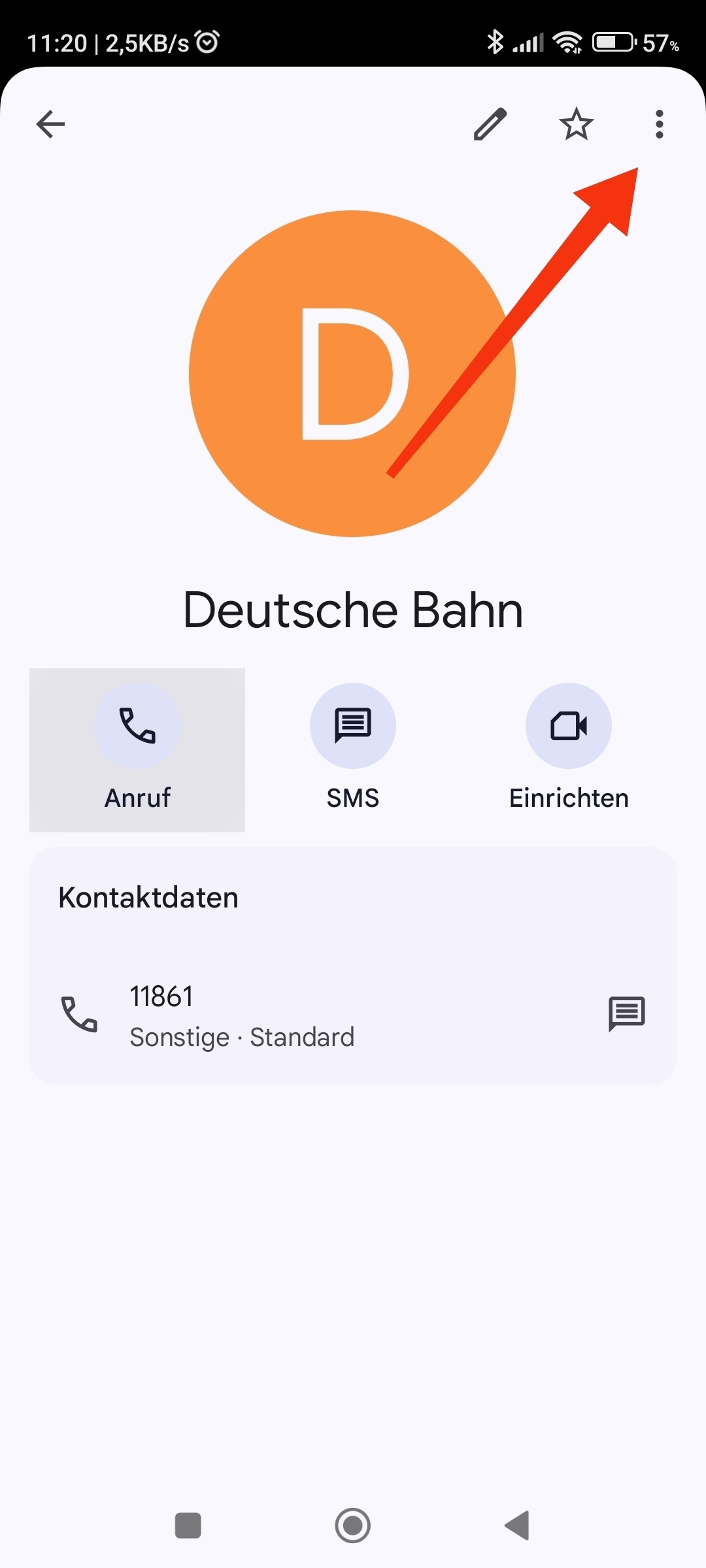Open recent apps with the square button
Viewport: 706px width, 1568px height.
click(188, 1526)
